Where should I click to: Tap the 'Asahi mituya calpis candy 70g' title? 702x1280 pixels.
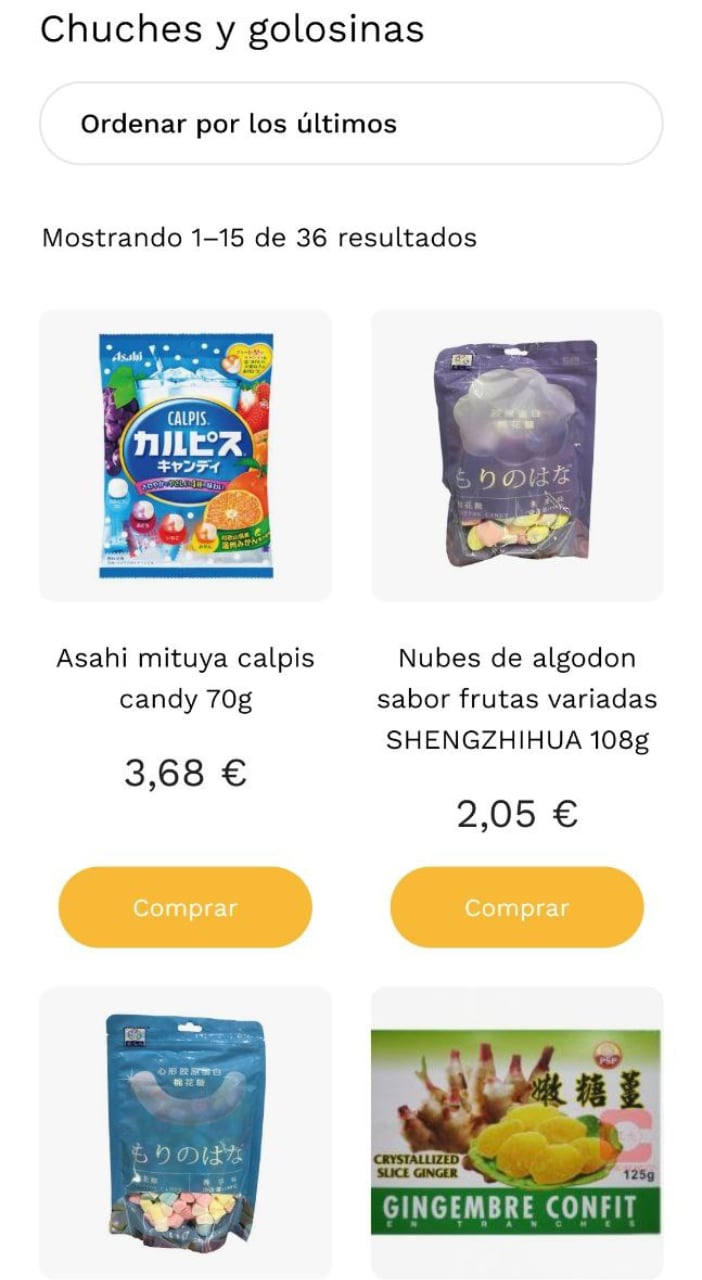[185, 679]
